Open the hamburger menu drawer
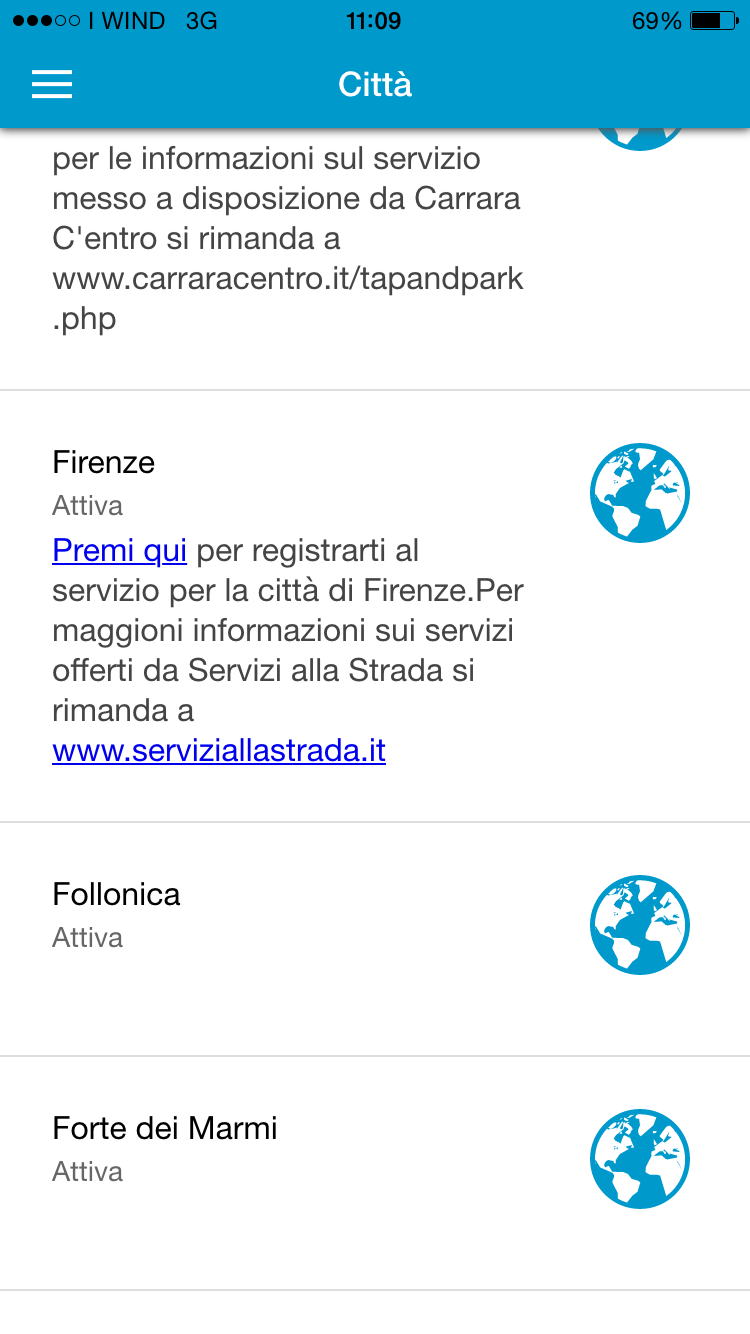Viewport: 750px width, 1334px height. click(x=52, y=84)
